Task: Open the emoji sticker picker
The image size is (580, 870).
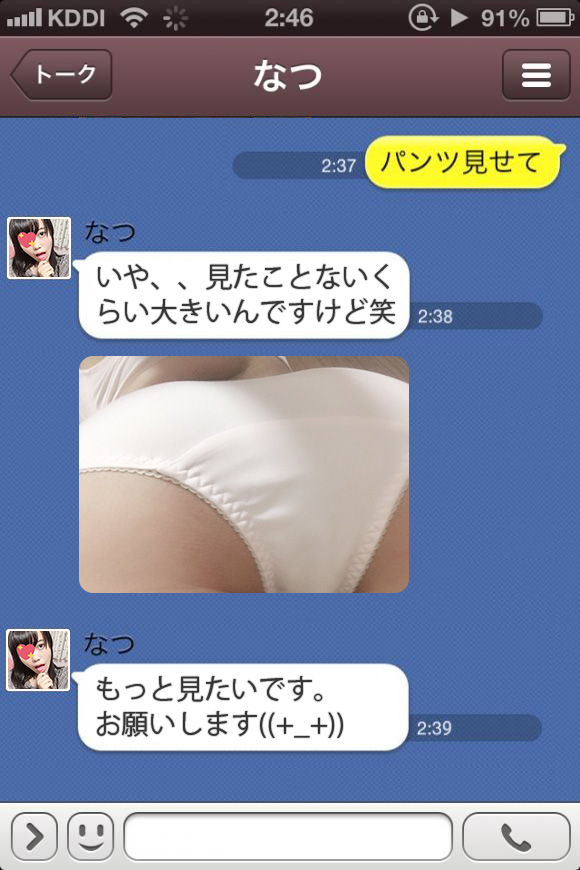Action: pos(90,837)
